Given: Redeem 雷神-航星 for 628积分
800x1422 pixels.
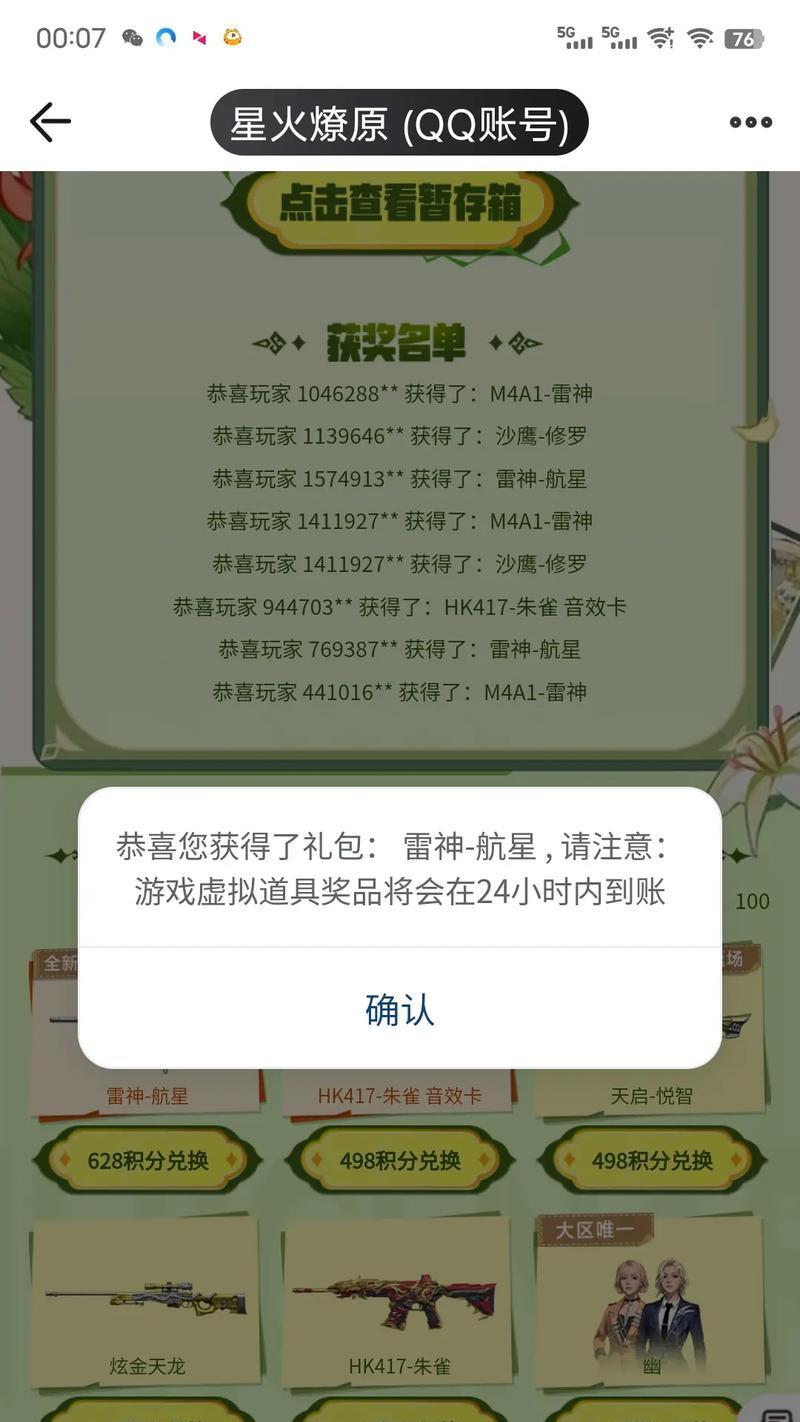Looking at the screenshot, I should pos(148,1160).
